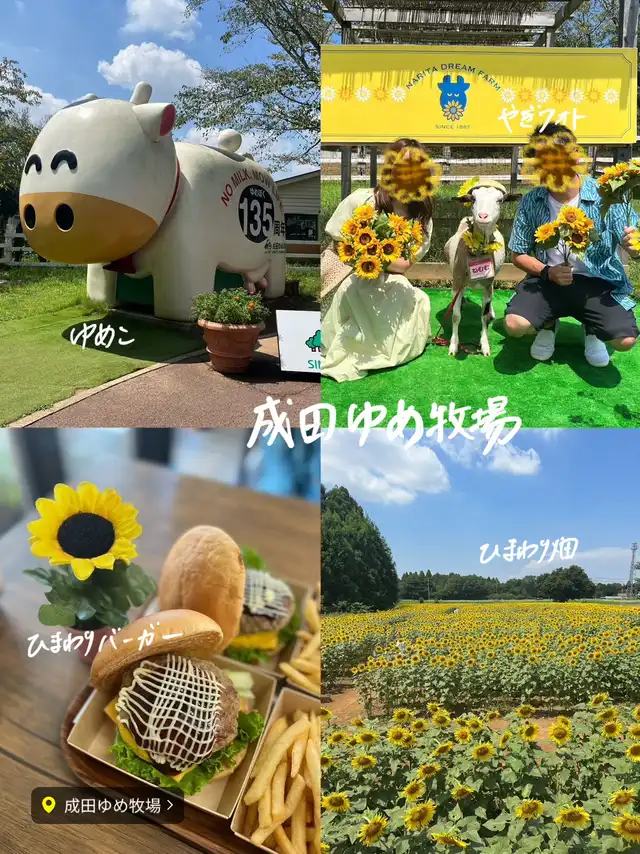The image size is (640, 854).
Task: Open the 成田ゆめ牧場 location tag
Action: pyautogui.click(x=107, y=805)
